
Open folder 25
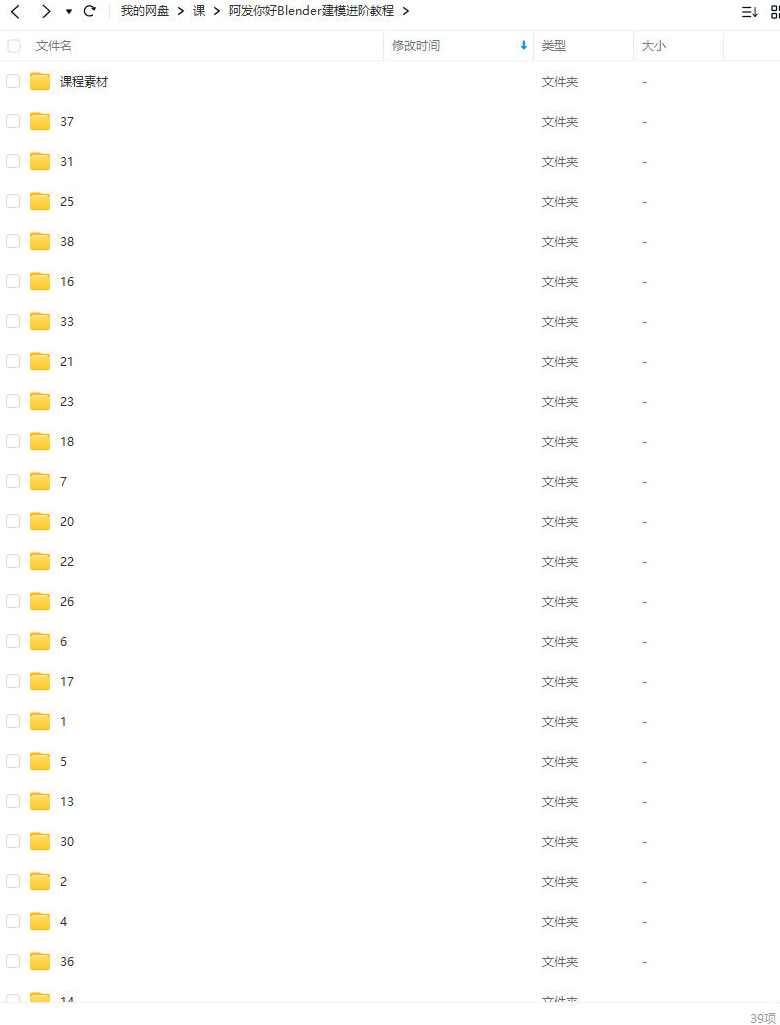click(x=66, y=202)
